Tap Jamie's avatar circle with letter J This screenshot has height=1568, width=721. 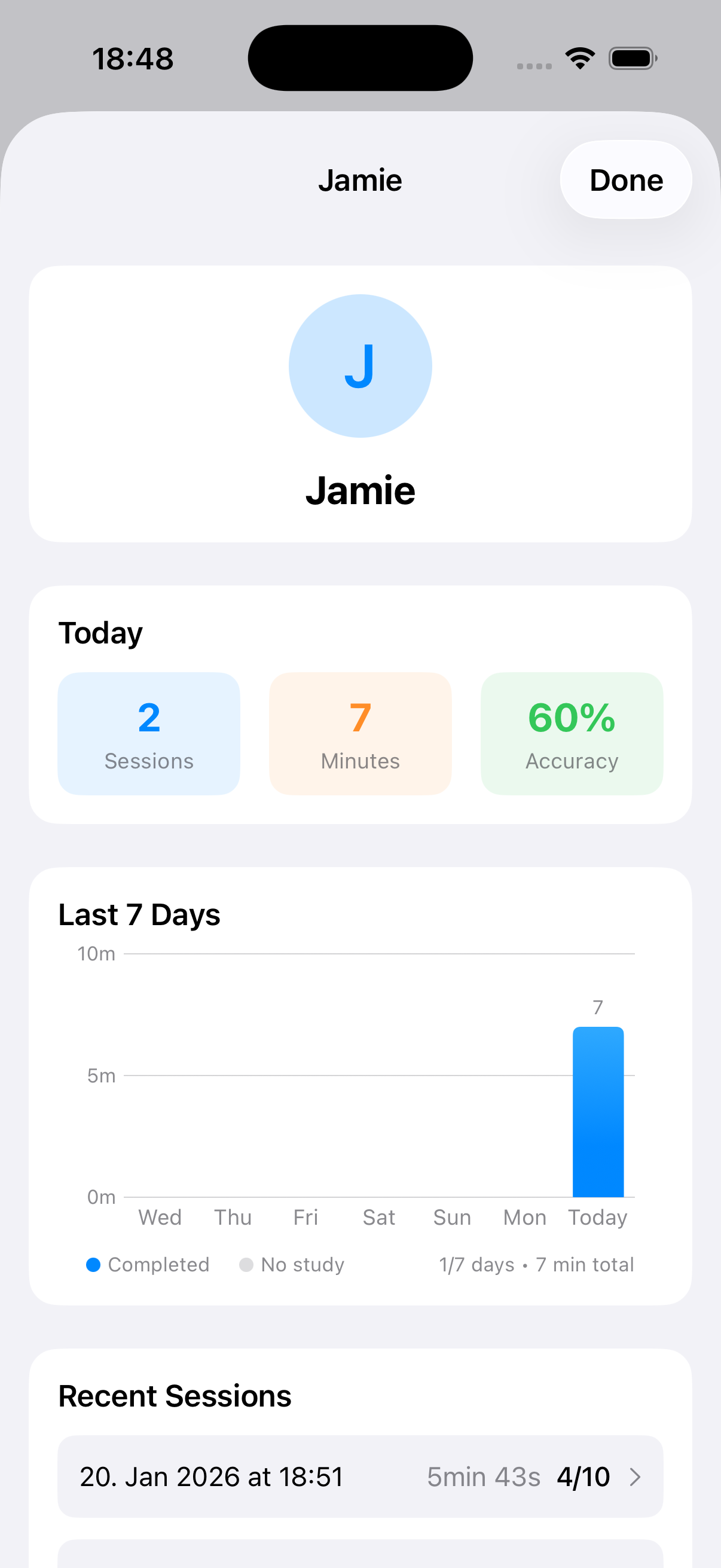click(x=360, y=365)
